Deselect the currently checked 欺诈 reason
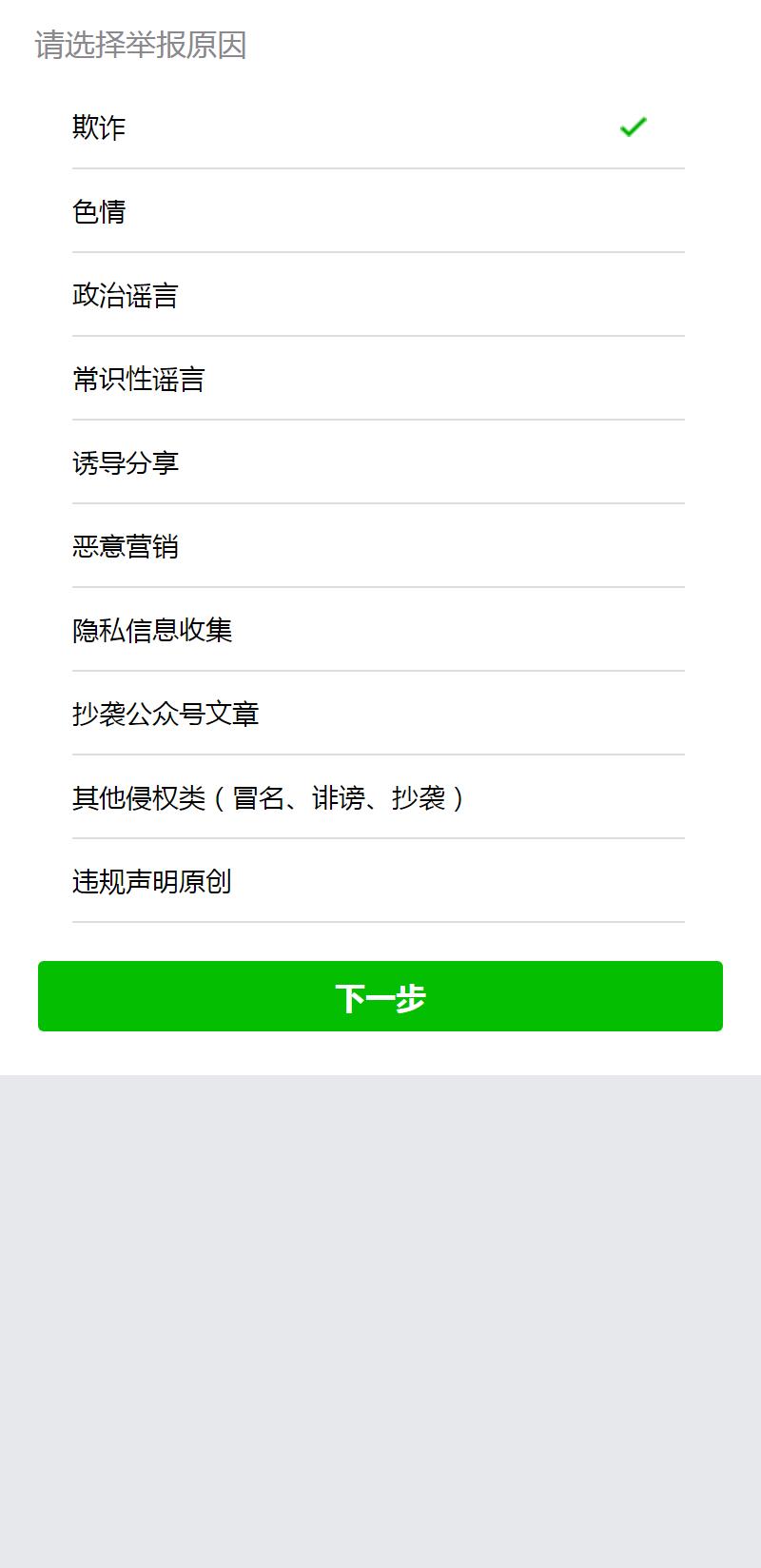The width and height of the screenshot is (761, 1568). coord(380,127)
